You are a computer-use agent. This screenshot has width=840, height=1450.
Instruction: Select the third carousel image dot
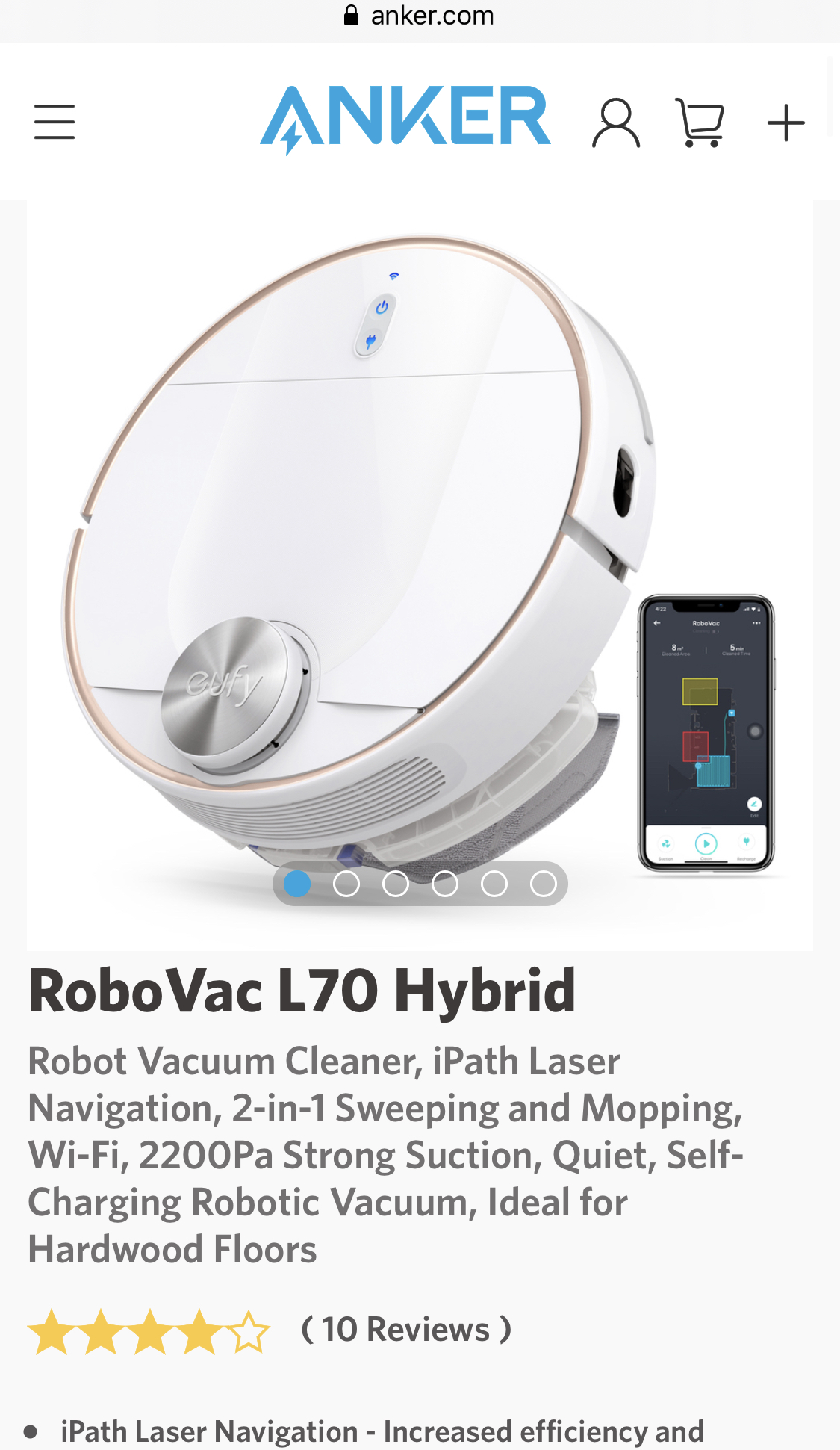pyautogui.click(x=396, y=884)
